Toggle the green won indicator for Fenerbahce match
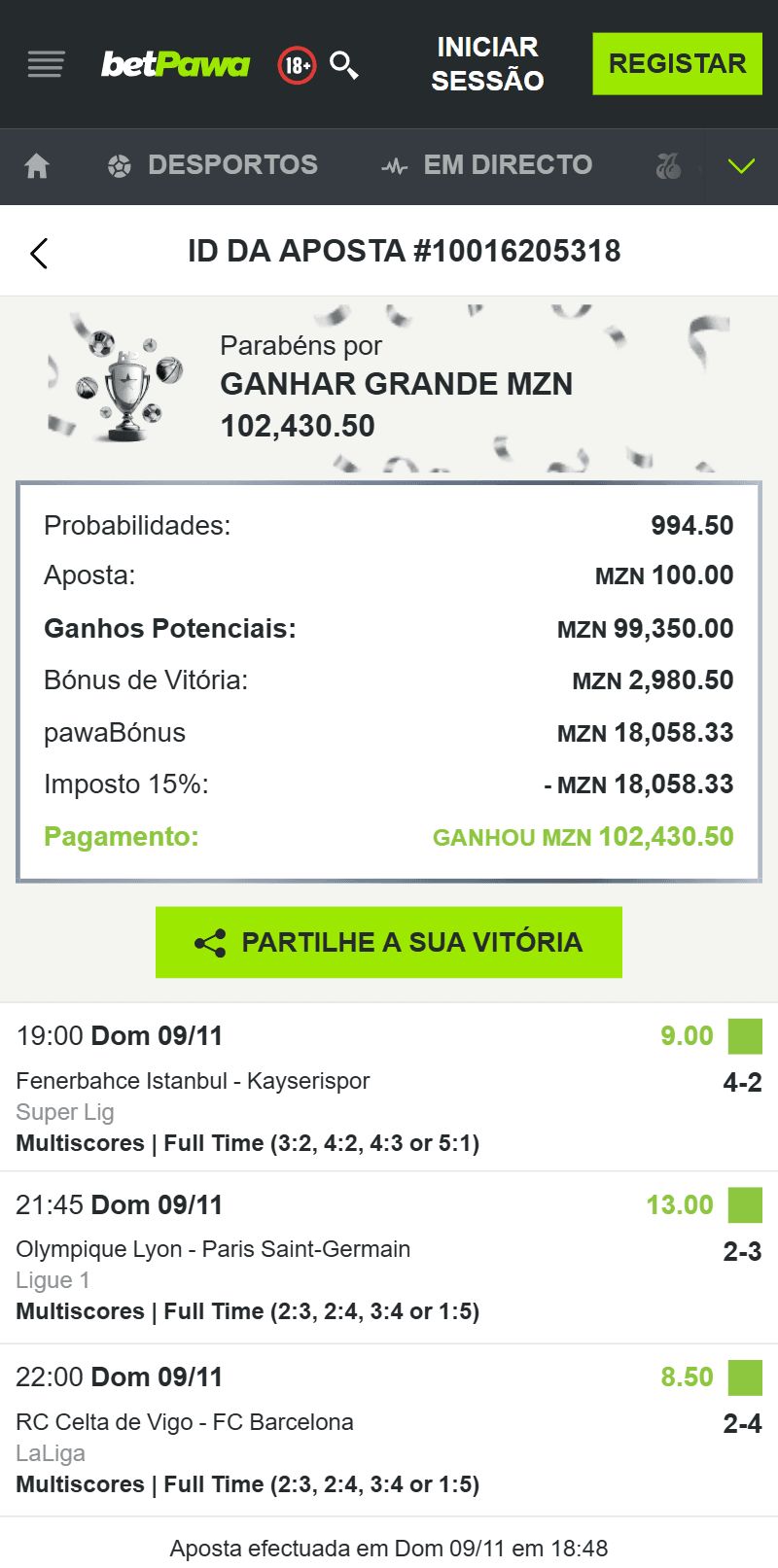 [745, 1035]
